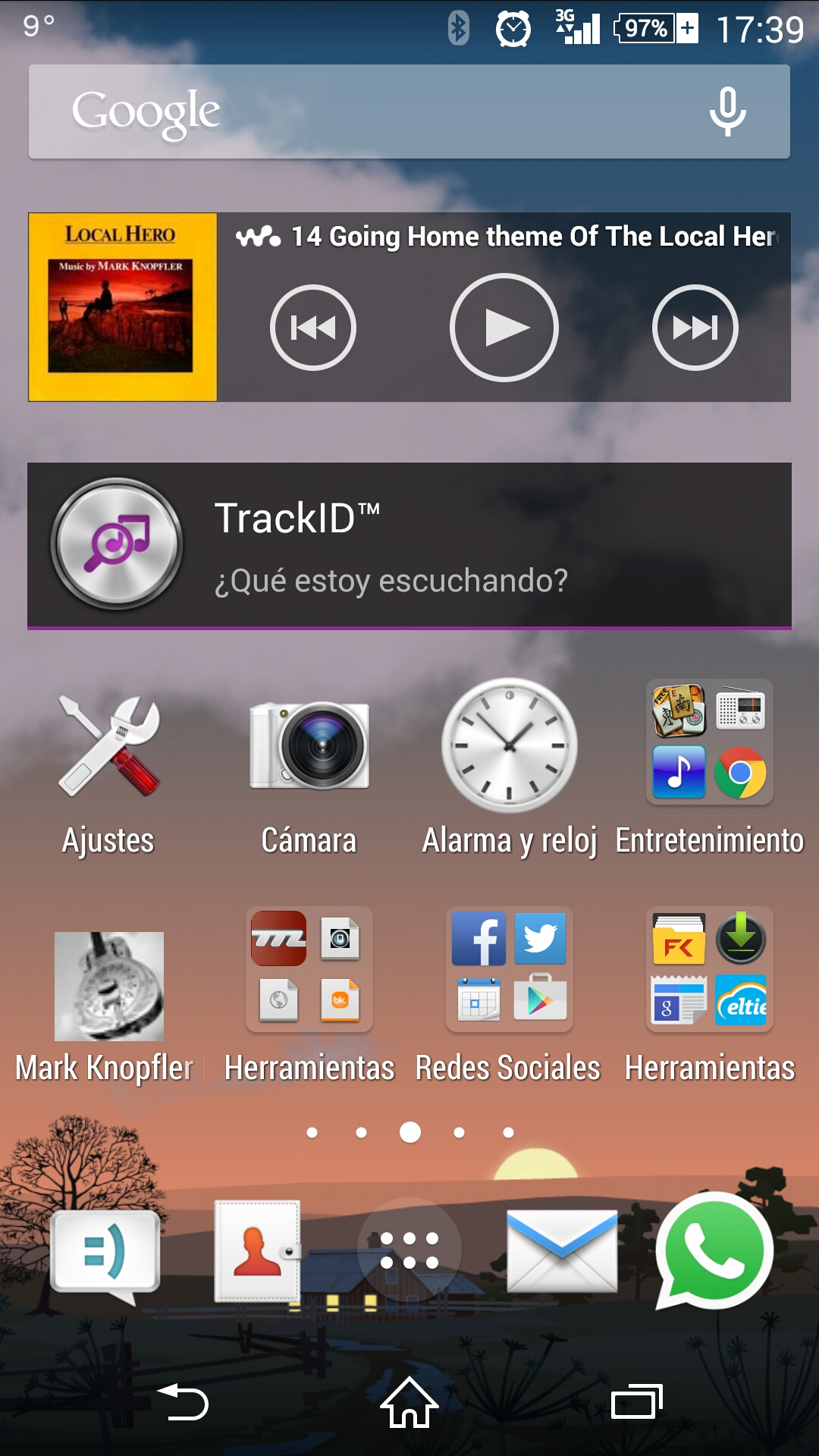Open the email app
The width and height of the screenshot is (819, 1456).
[x=562, y=1251]
